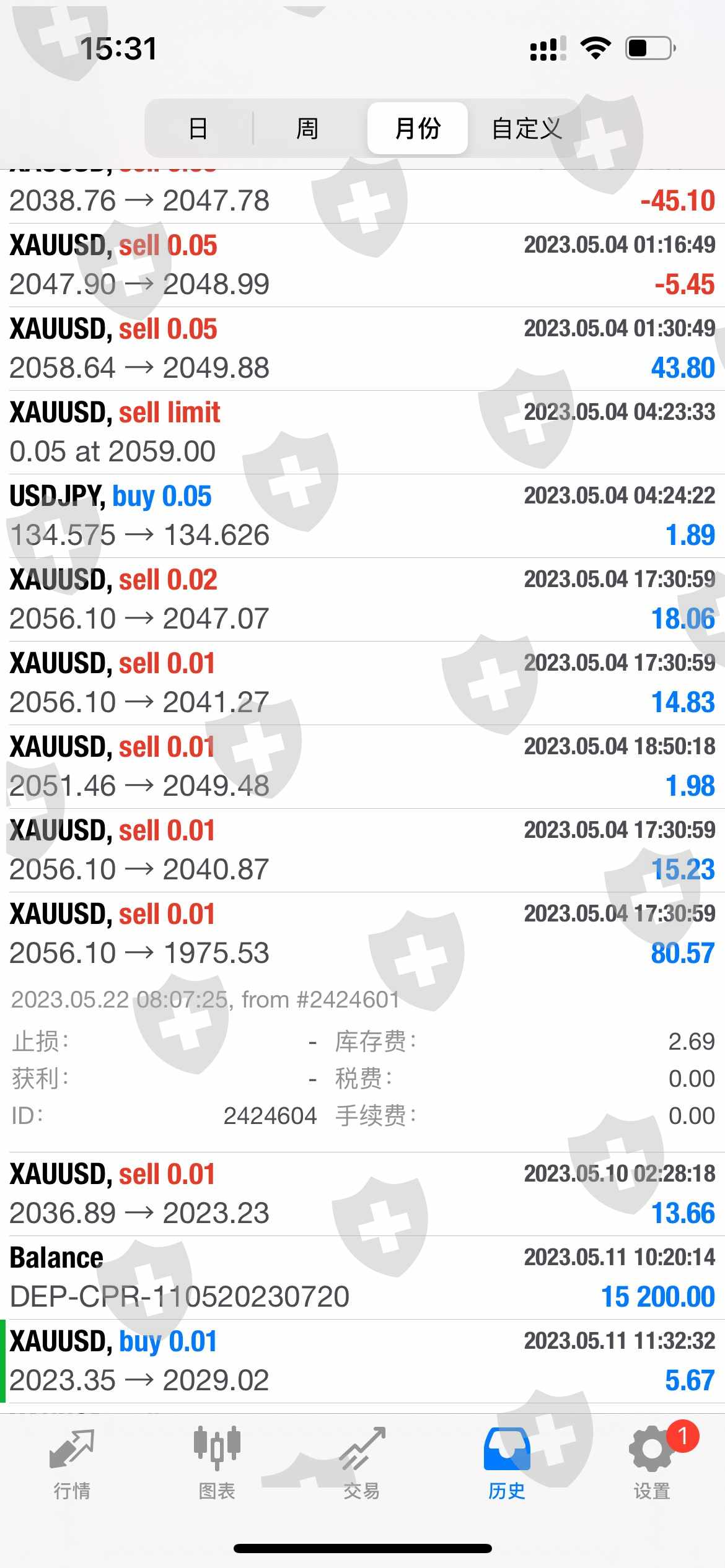
Task: Open the 自定义 custom period filter
Action: click(x=526, y=128)
